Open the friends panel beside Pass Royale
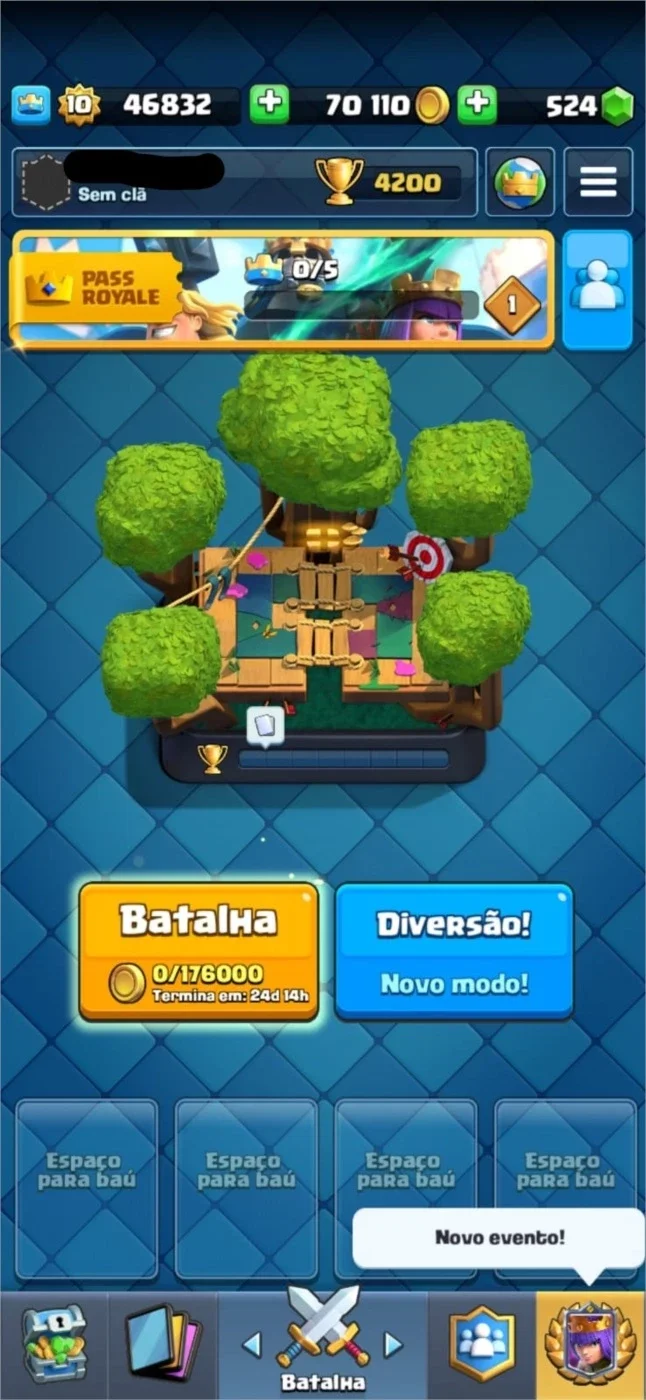Viewport: 646px width, 1400px height. coord(598,289)
